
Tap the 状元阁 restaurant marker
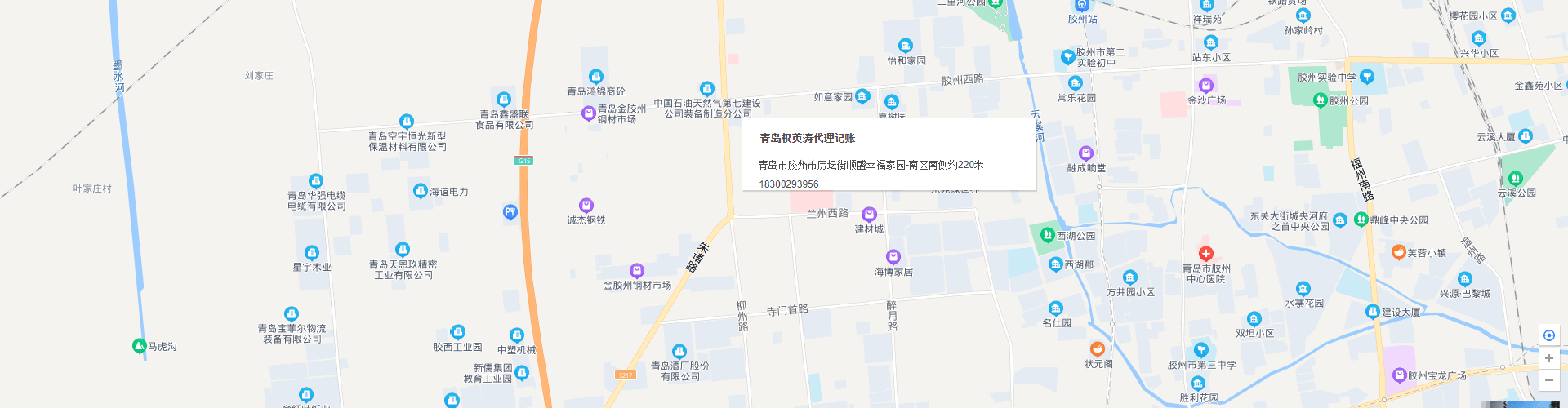(x=1098, y=349)
